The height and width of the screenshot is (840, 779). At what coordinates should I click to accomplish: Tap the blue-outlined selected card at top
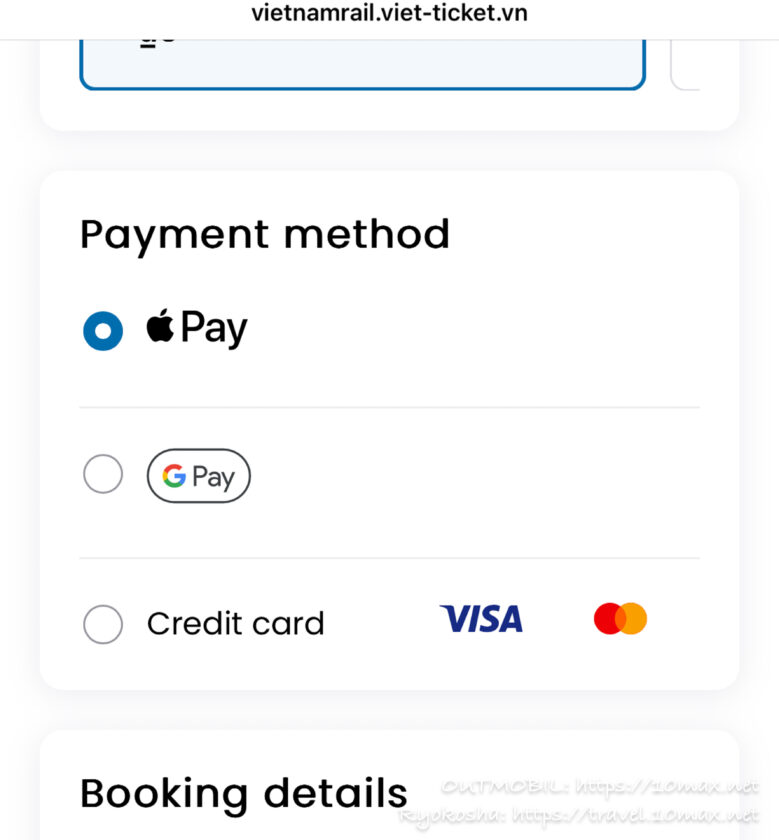click(x=363, y=64)
